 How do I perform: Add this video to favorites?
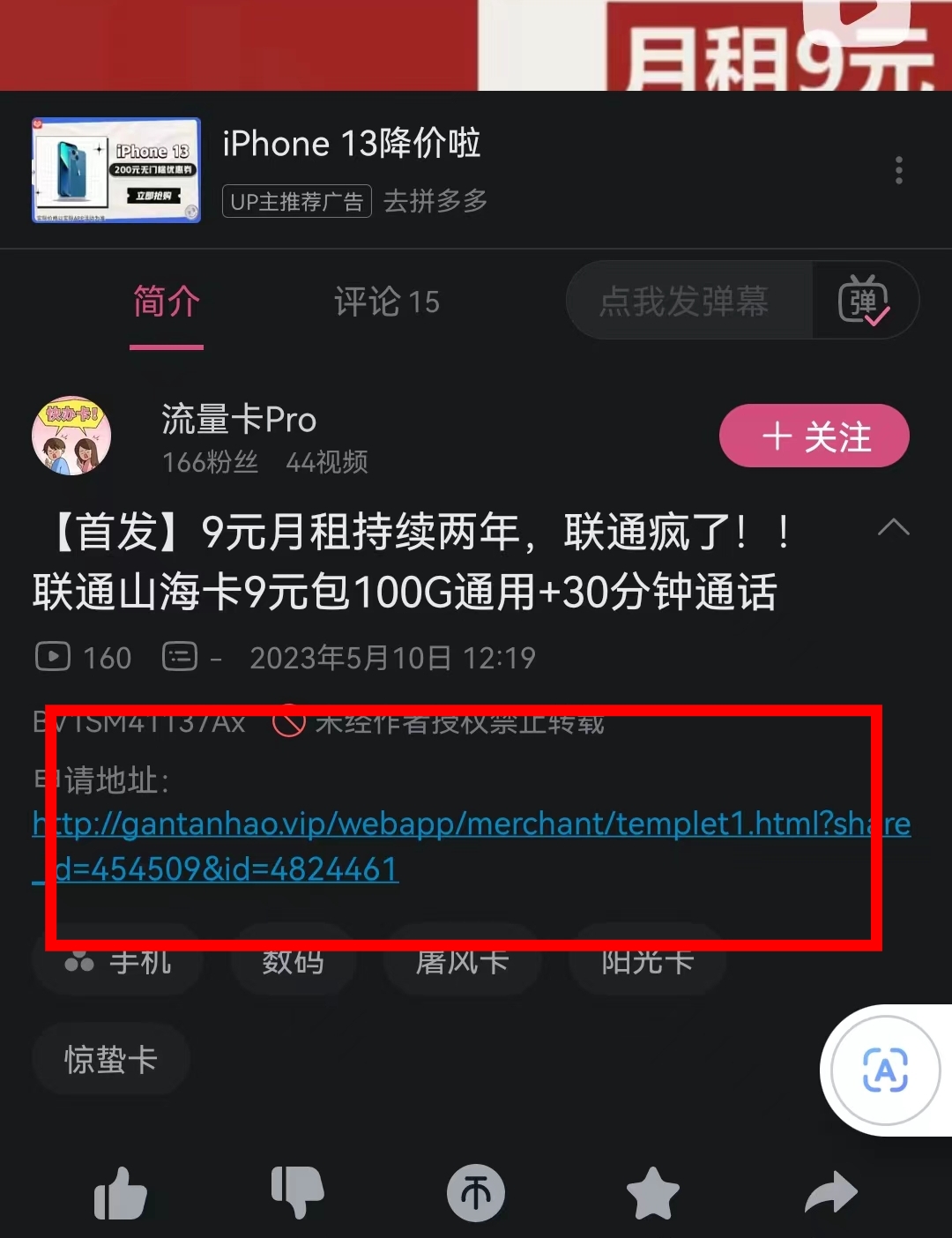[x=653, y=1194]
